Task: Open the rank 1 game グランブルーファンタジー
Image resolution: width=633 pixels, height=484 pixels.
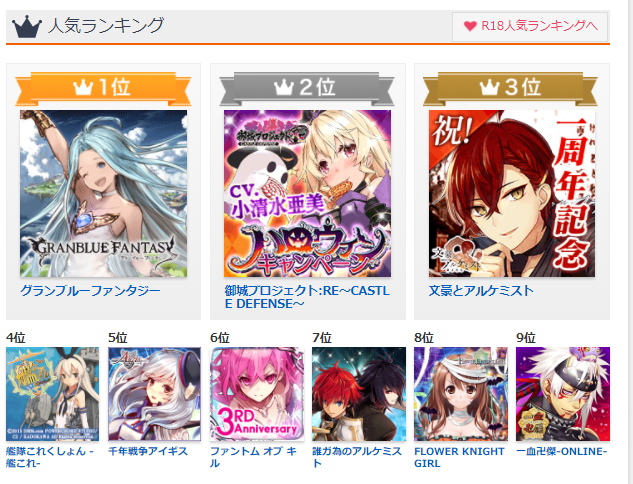Action: coord(103,194)
